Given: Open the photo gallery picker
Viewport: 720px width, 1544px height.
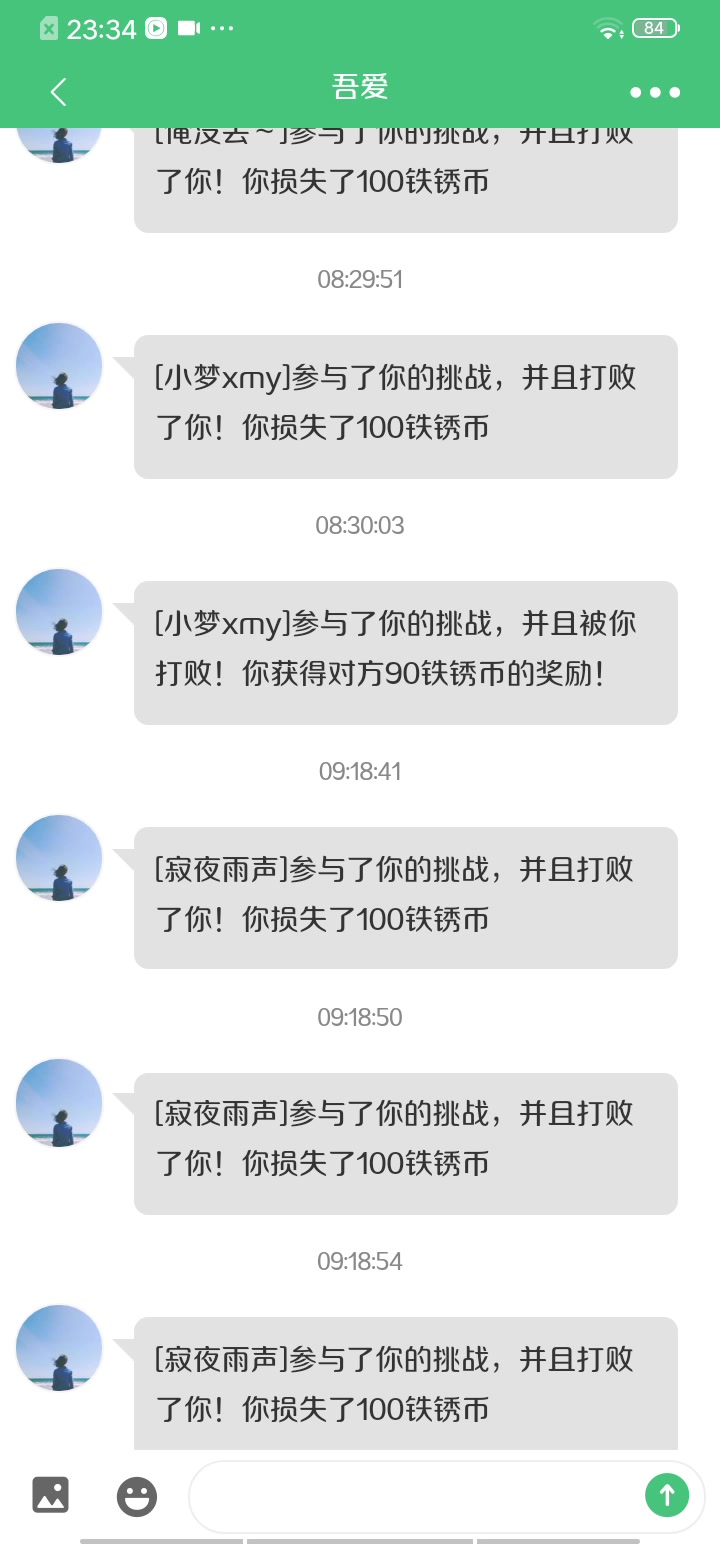Looking at the screenshot, I should [x=50, y=1495].
